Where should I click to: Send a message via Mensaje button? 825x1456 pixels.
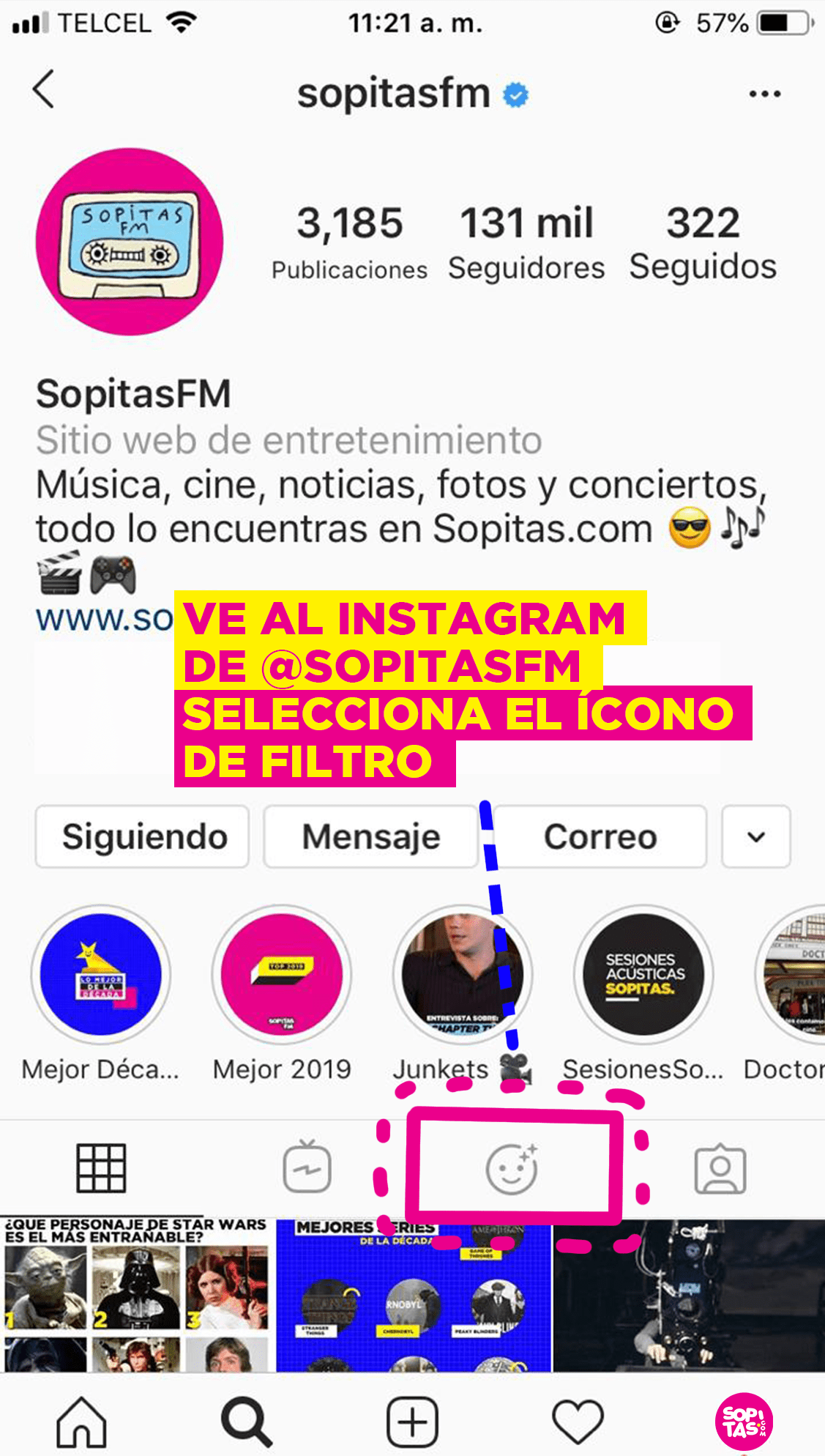[x=370, y=837]
